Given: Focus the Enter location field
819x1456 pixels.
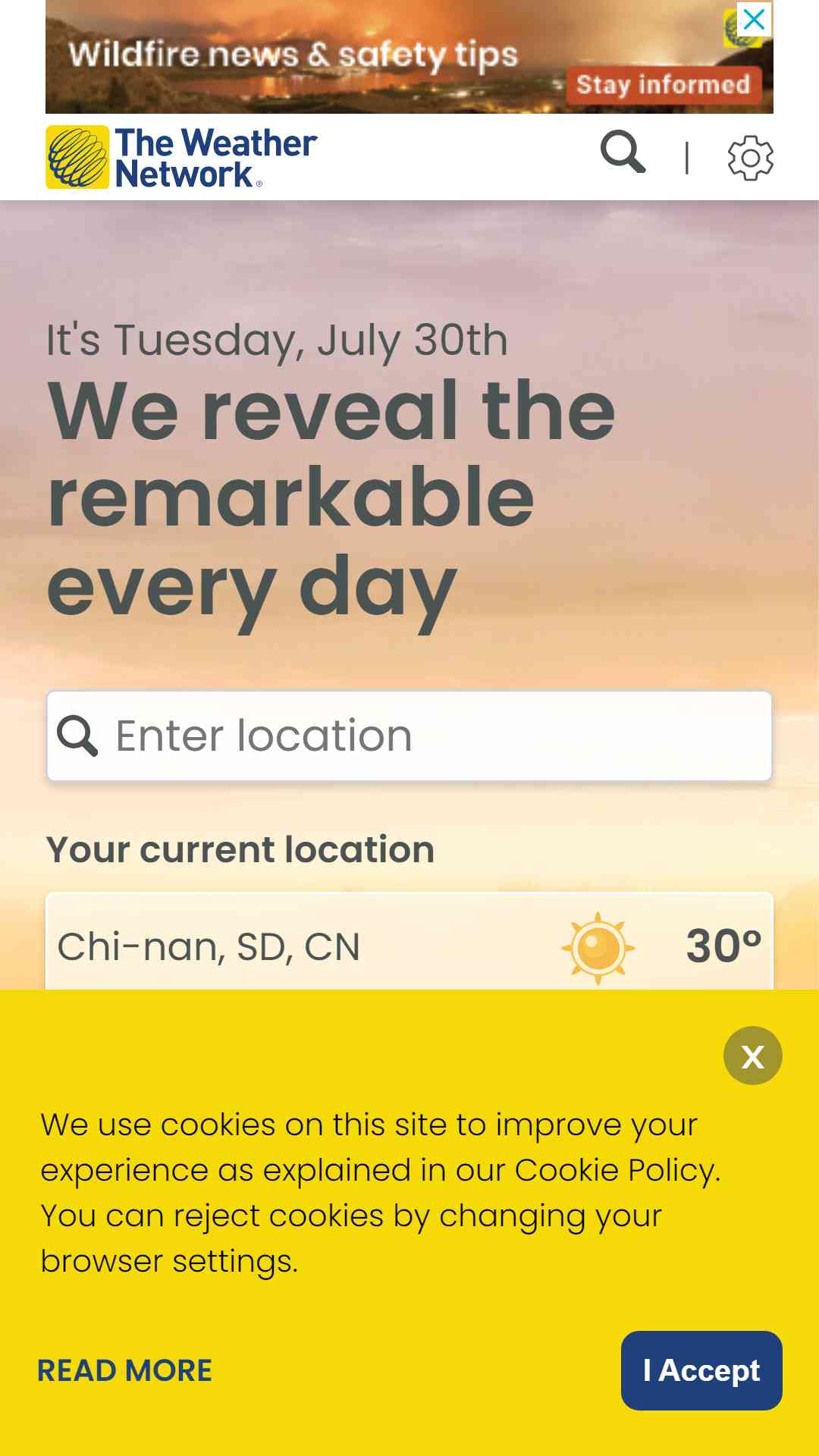Looking at the screenshot, I should coord(409,736).
